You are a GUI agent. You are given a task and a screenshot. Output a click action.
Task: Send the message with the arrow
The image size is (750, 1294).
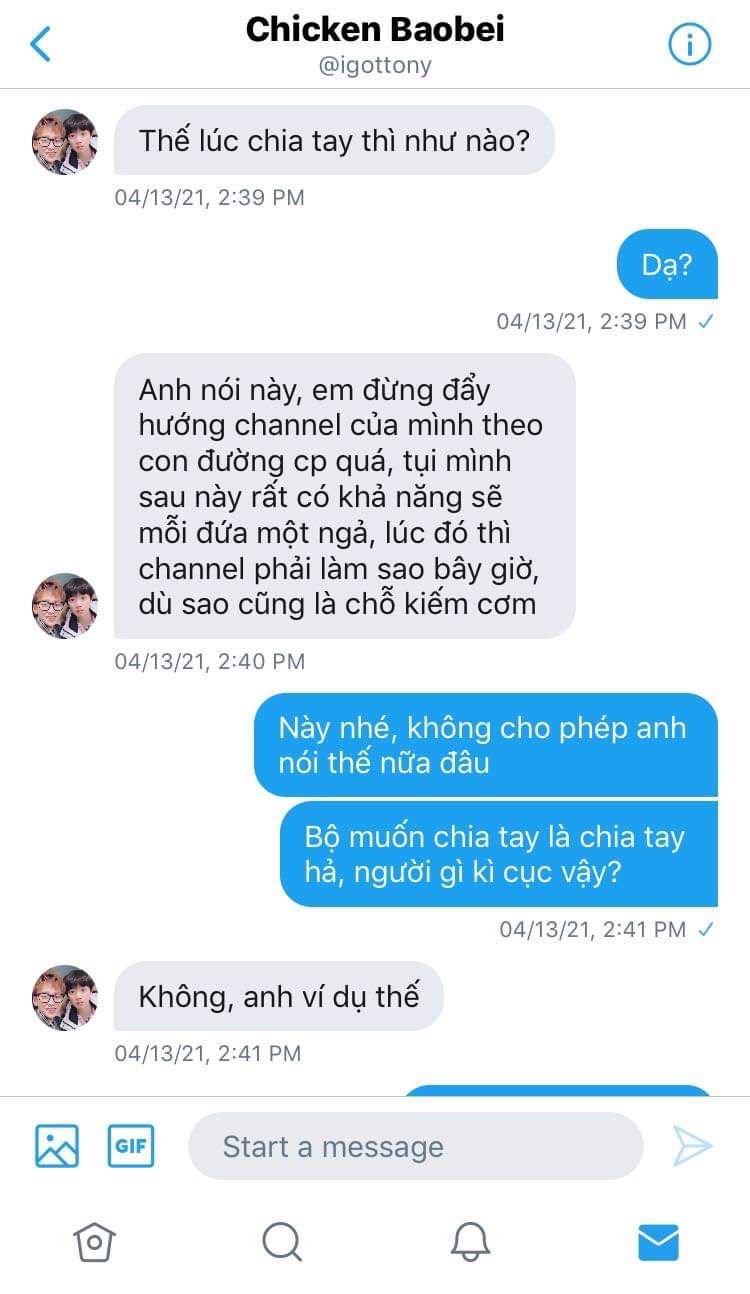(x=692, y=1146)
